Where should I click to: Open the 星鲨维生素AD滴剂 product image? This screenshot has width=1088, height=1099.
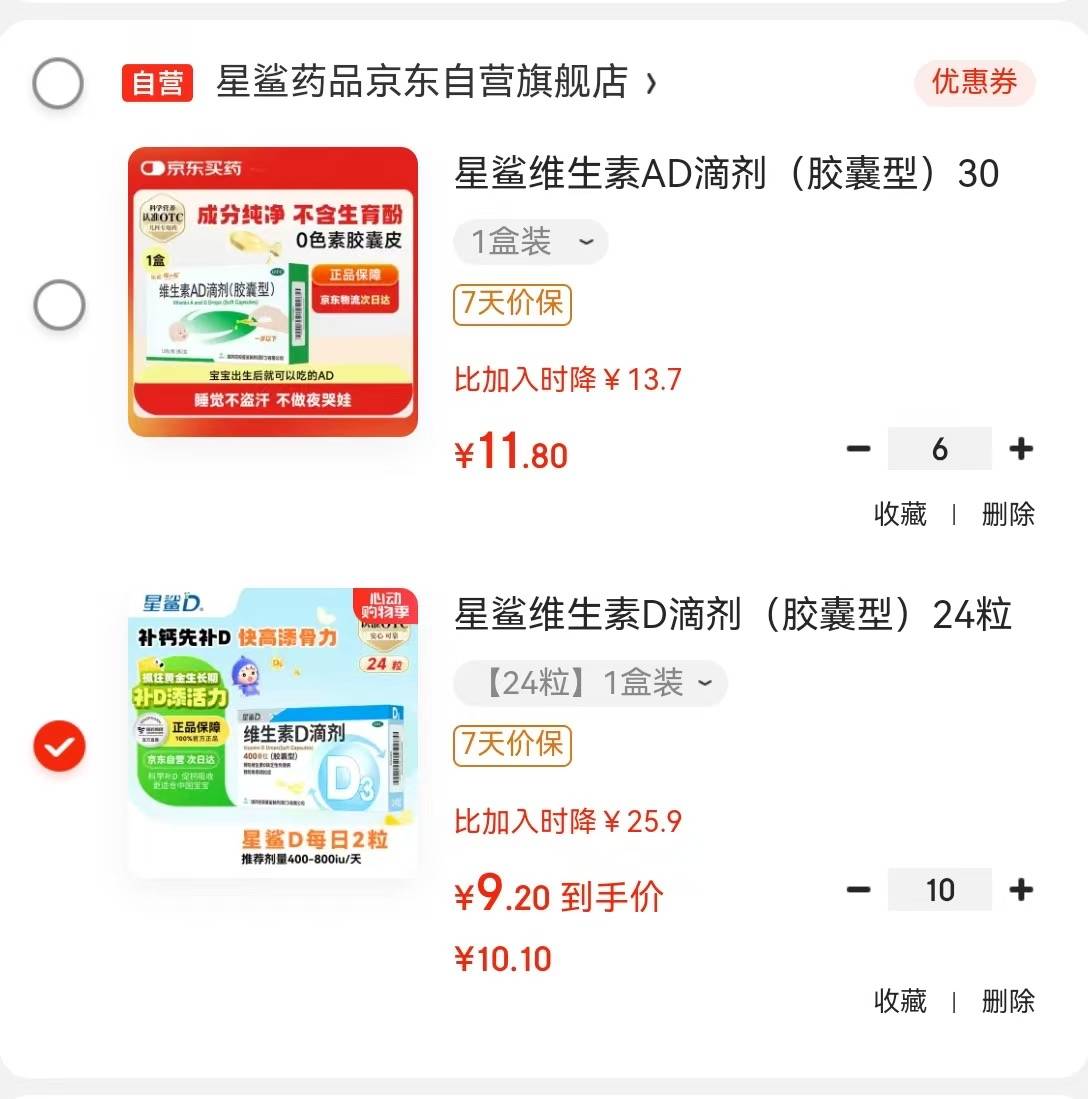pos(273,292)
